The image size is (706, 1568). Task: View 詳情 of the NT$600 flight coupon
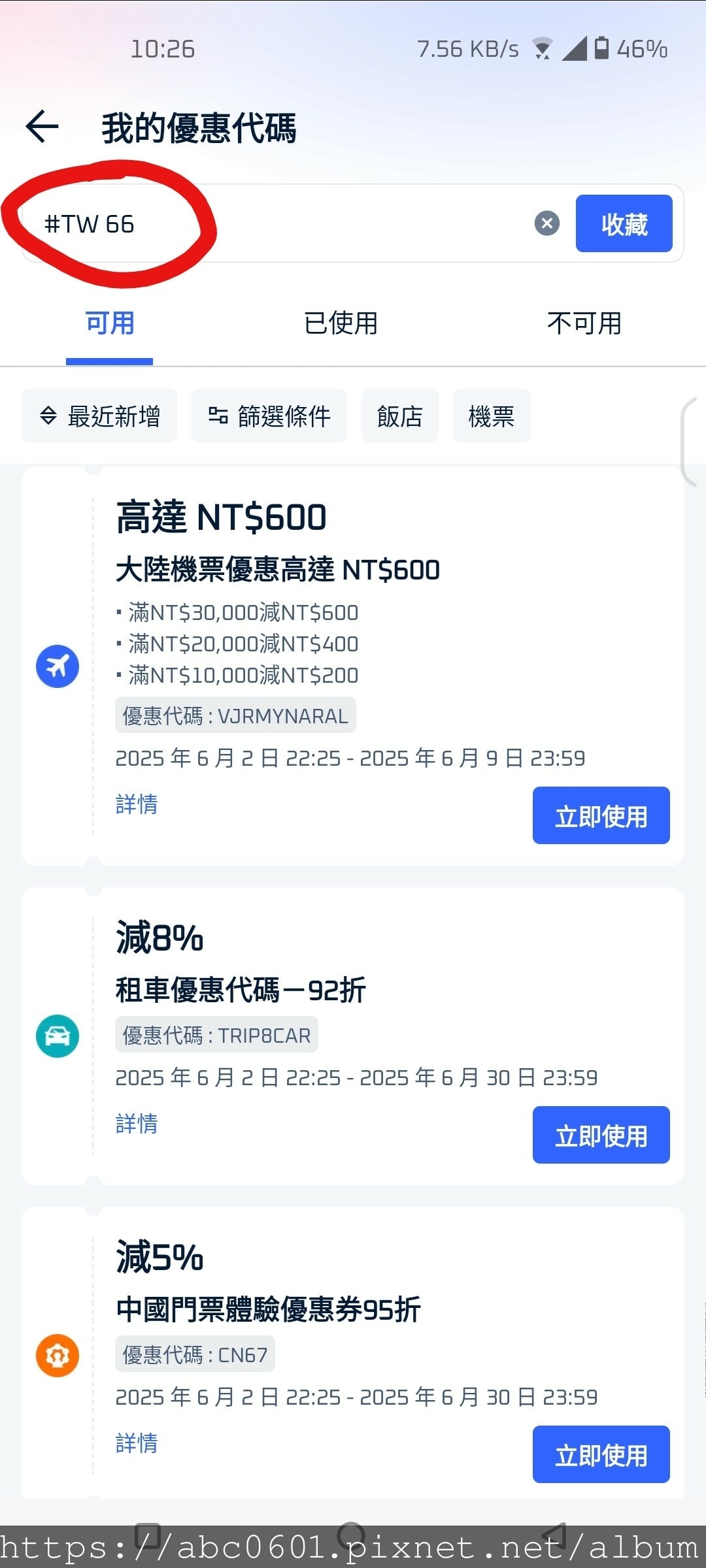(x=137, y=804)
